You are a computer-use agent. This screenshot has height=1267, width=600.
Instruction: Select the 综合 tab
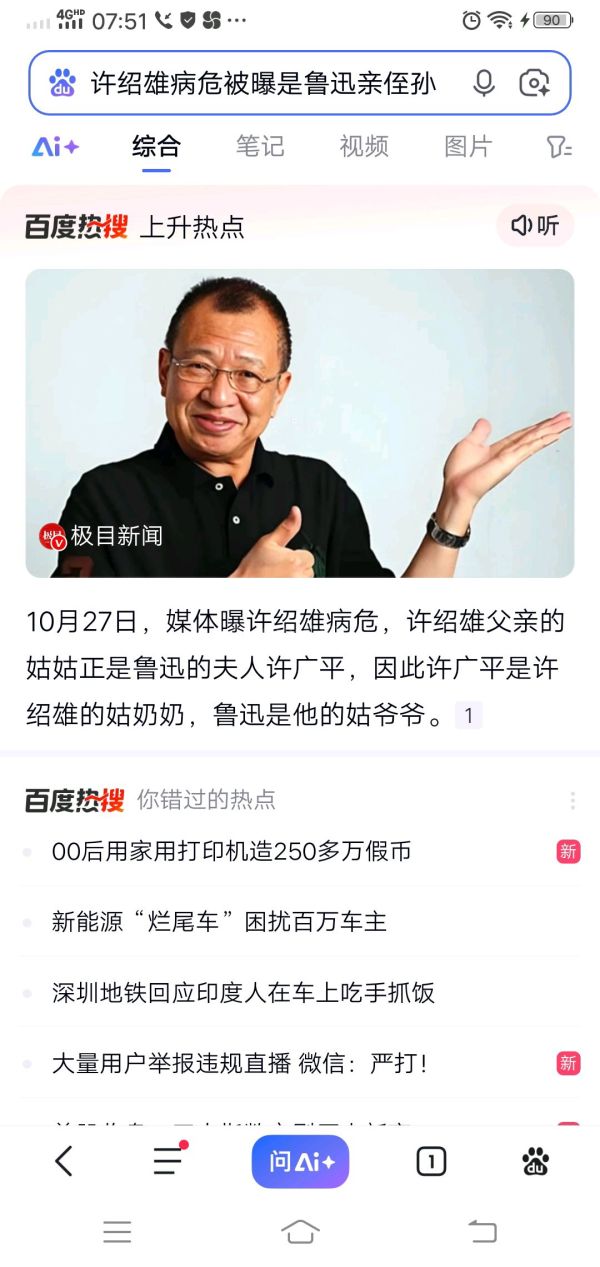pos(156,147)
